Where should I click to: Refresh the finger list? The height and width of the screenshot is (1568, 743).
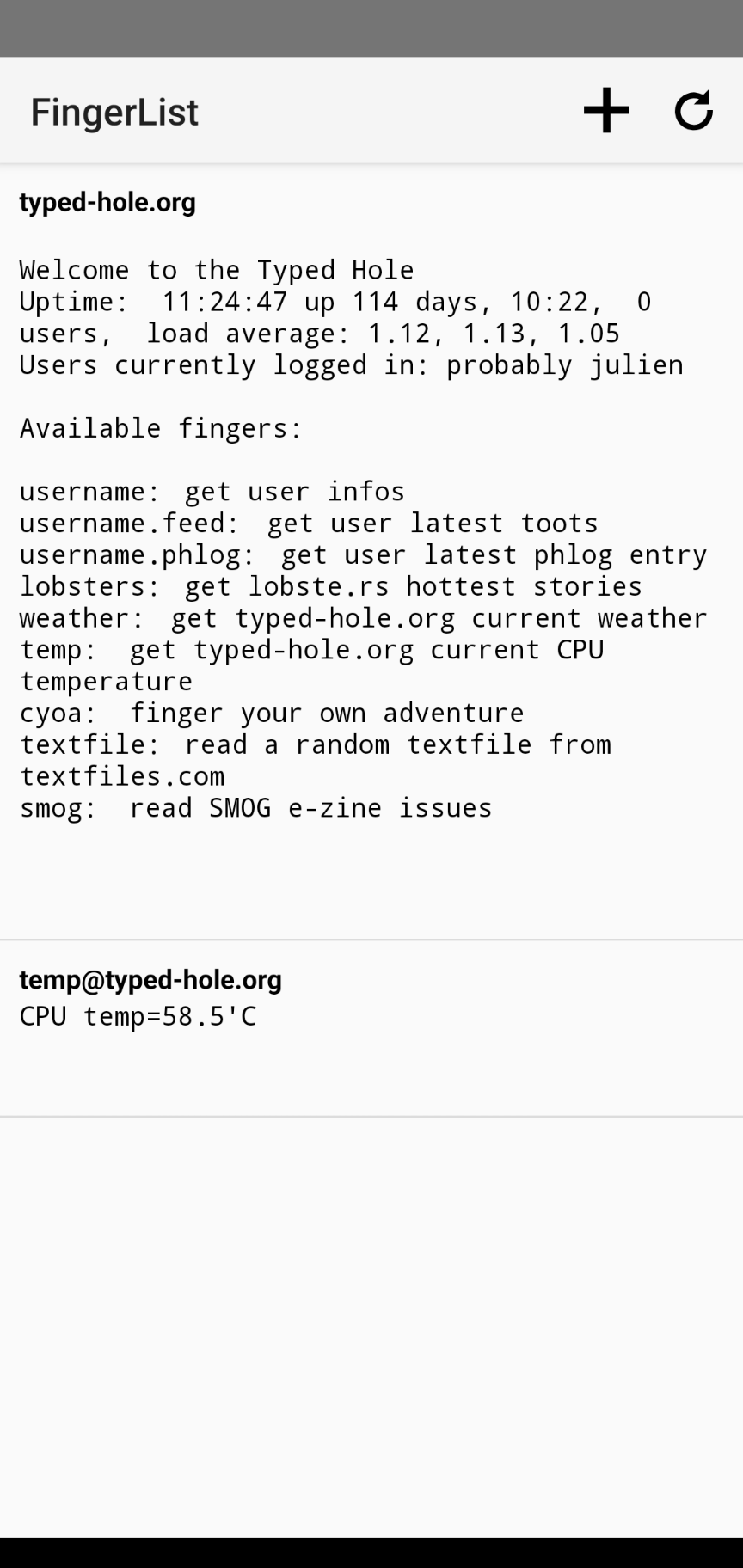click(x=693, y=111)
